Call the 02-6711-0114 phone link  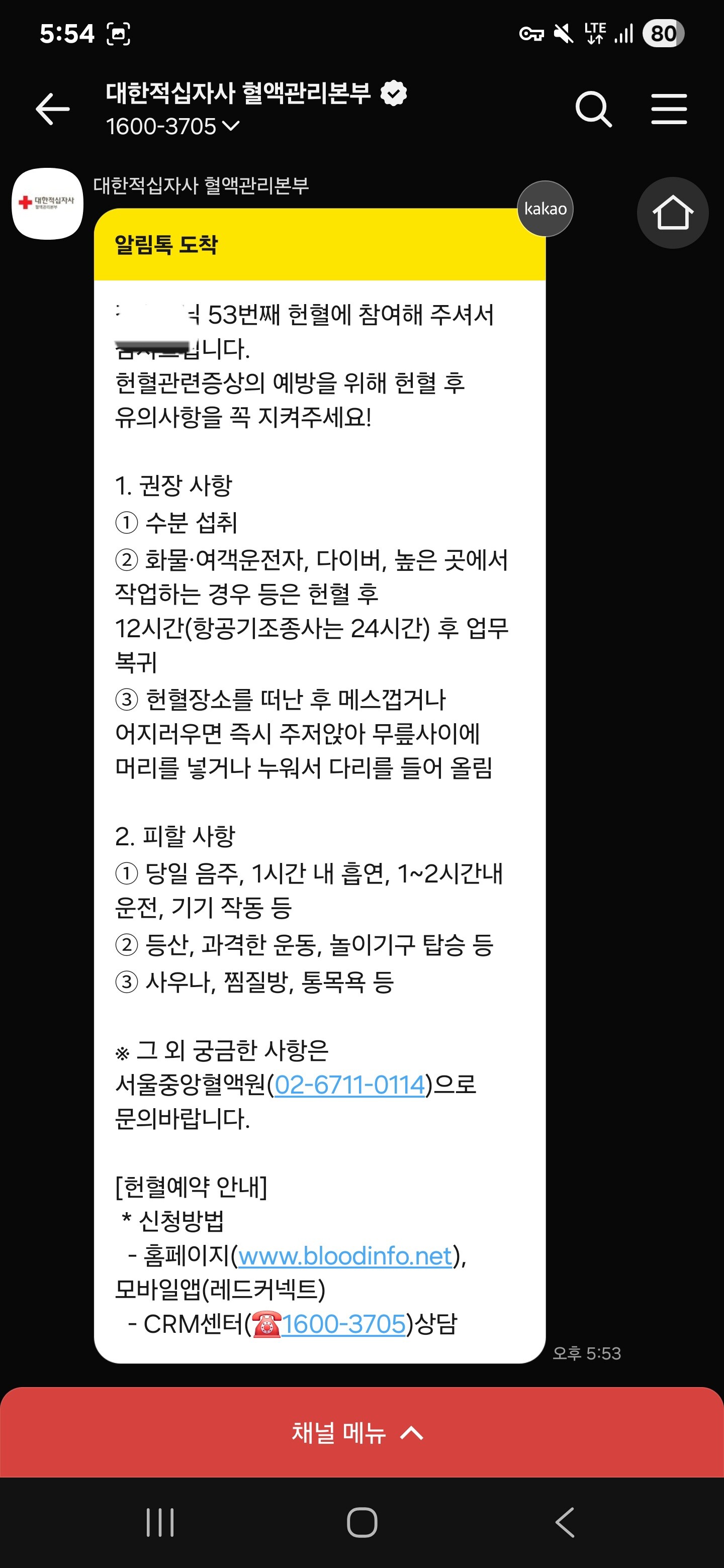[x=349, y=1085]
